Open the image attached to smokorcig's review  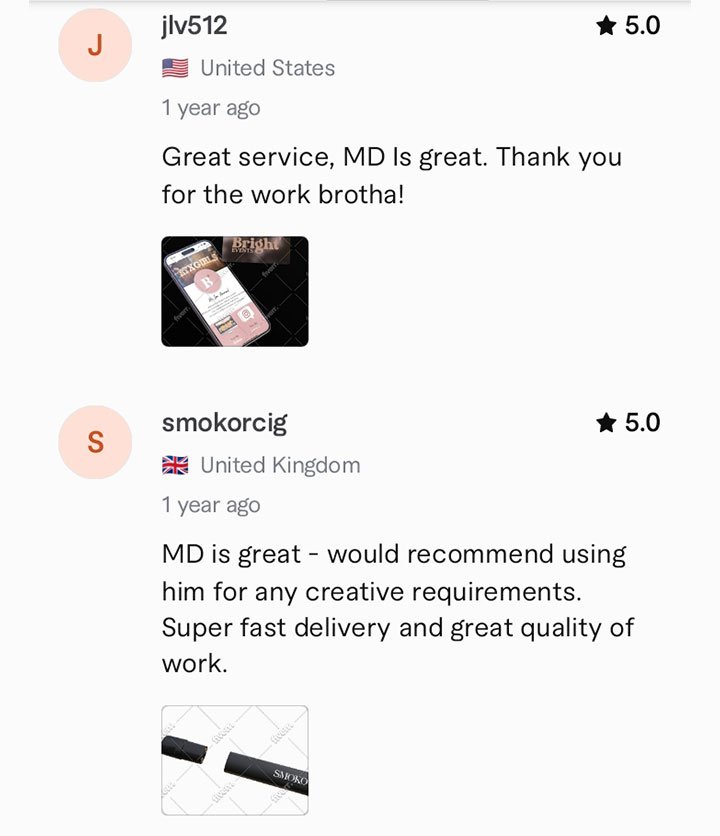tap(235, 760)
